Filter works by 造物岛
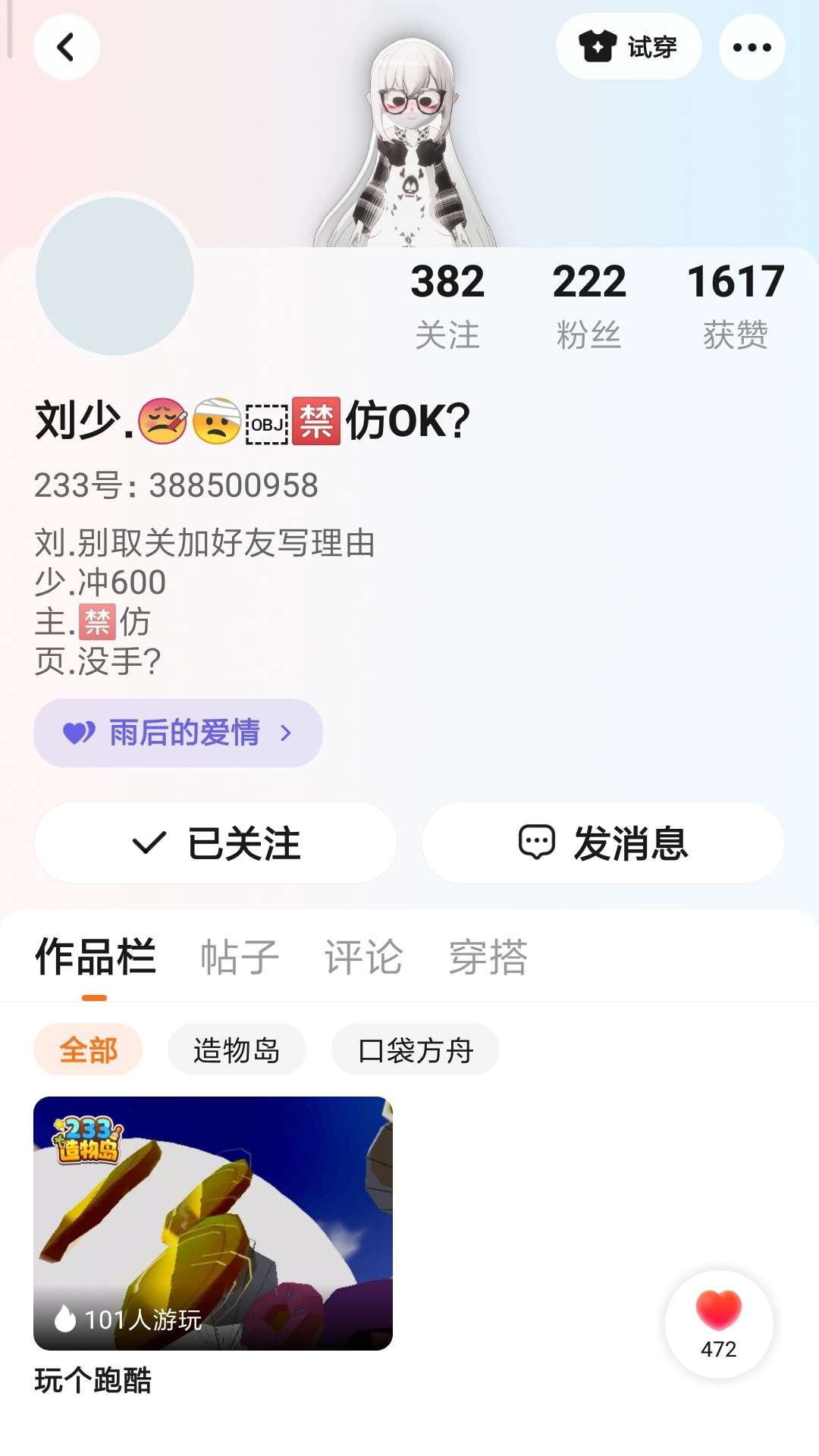819x1456 pixels. coord(237,1050)
